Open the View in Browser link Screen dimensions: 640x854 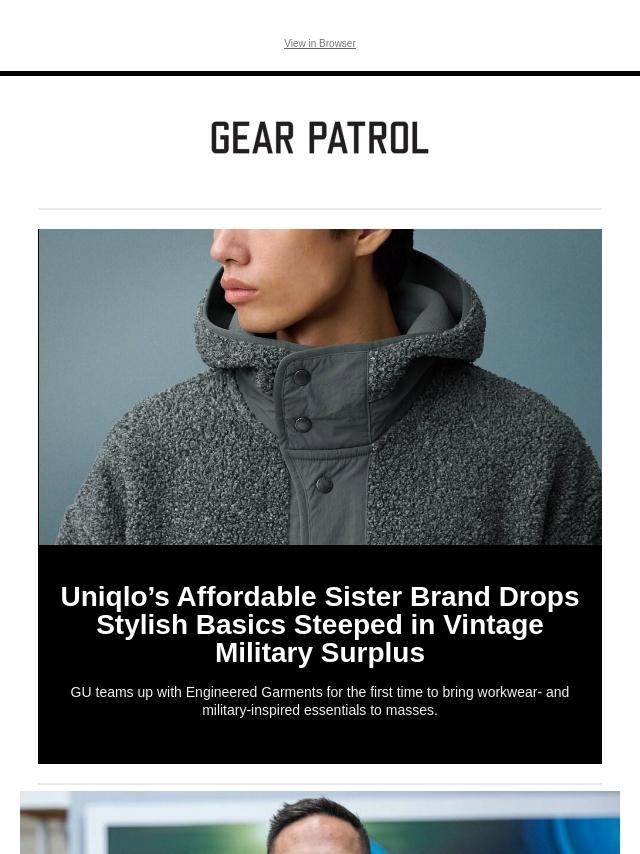[319, 44]
